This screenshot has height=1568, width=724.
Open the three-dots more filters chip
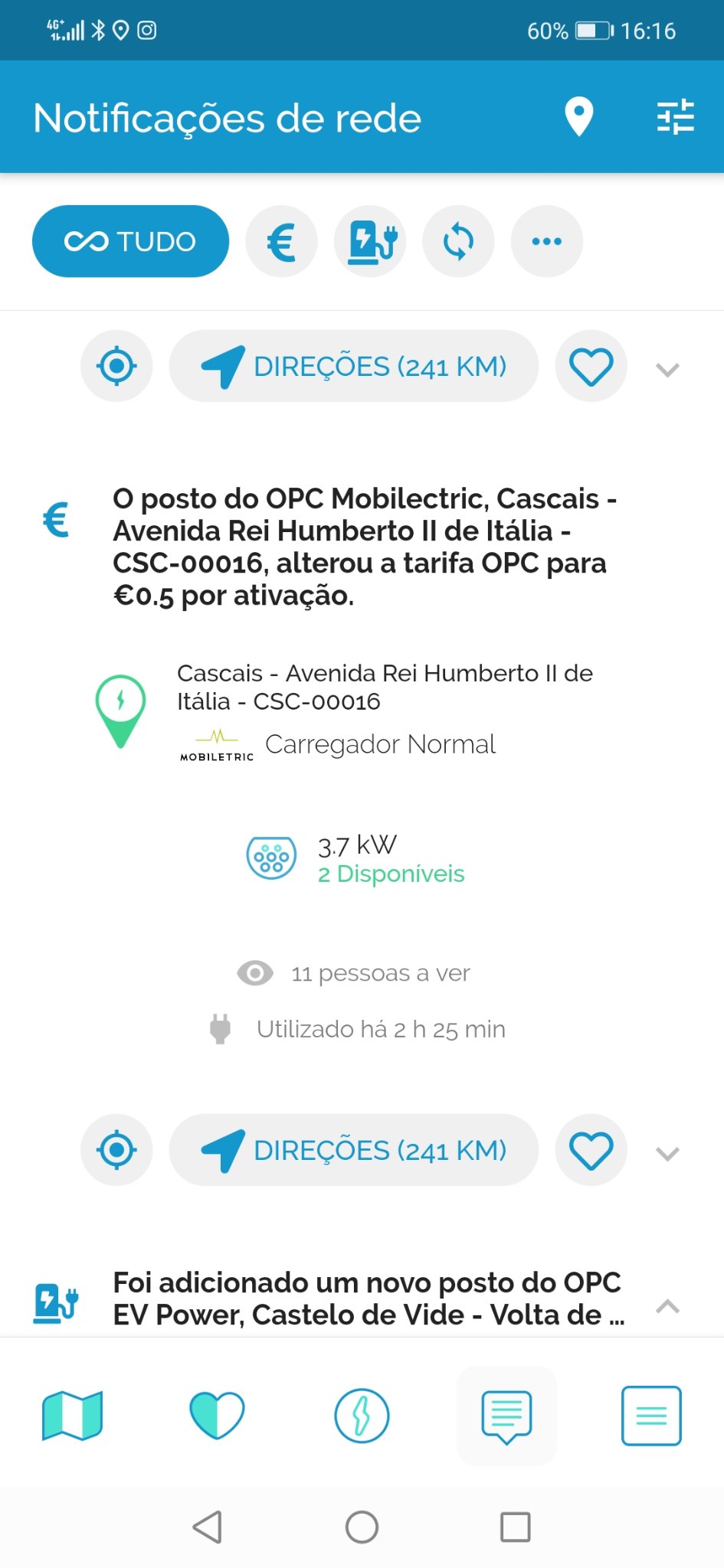(x=547, y=241)
